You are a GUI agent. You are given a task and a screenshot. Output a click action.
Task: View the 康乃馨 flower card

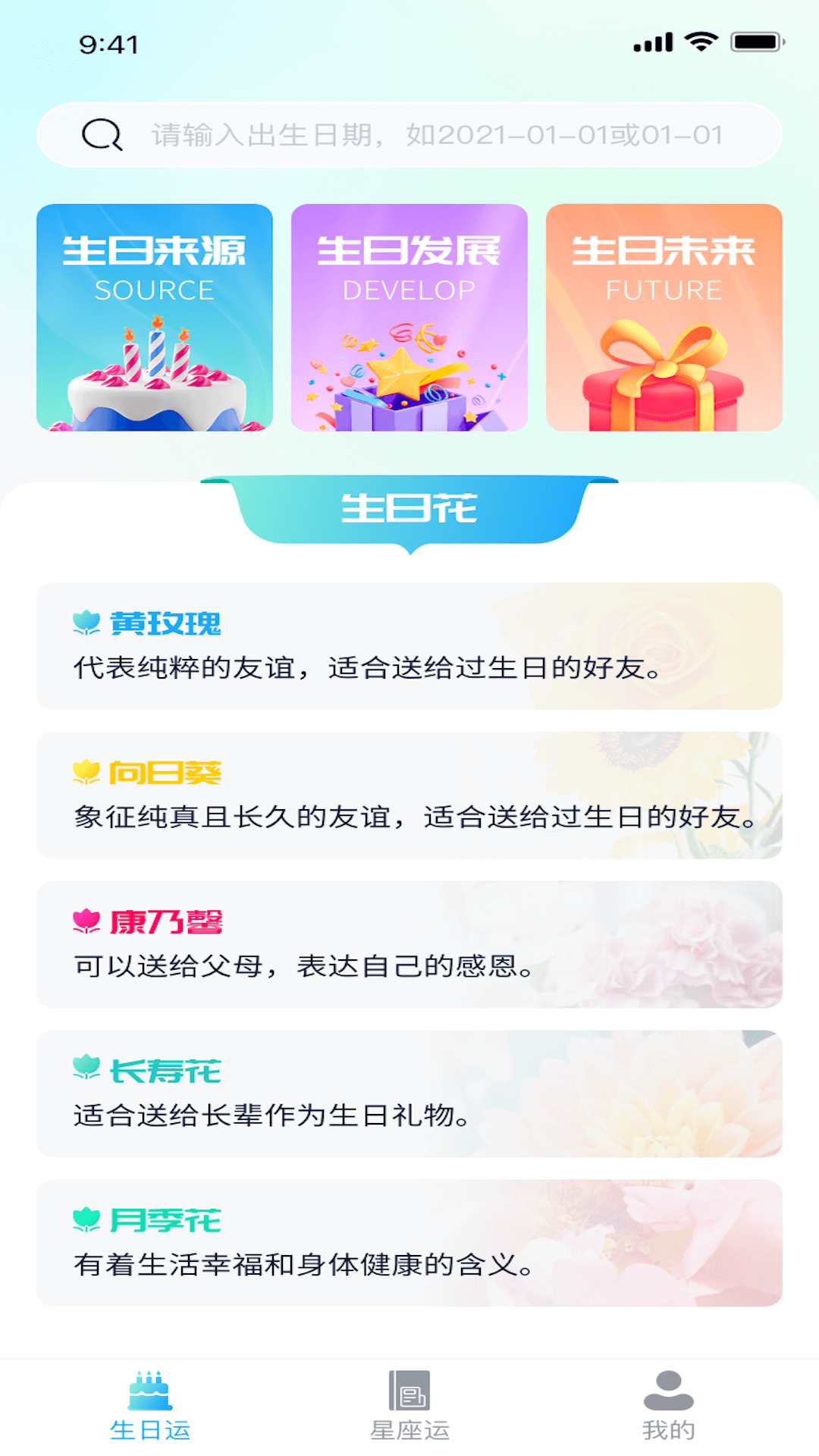[409, 945]
